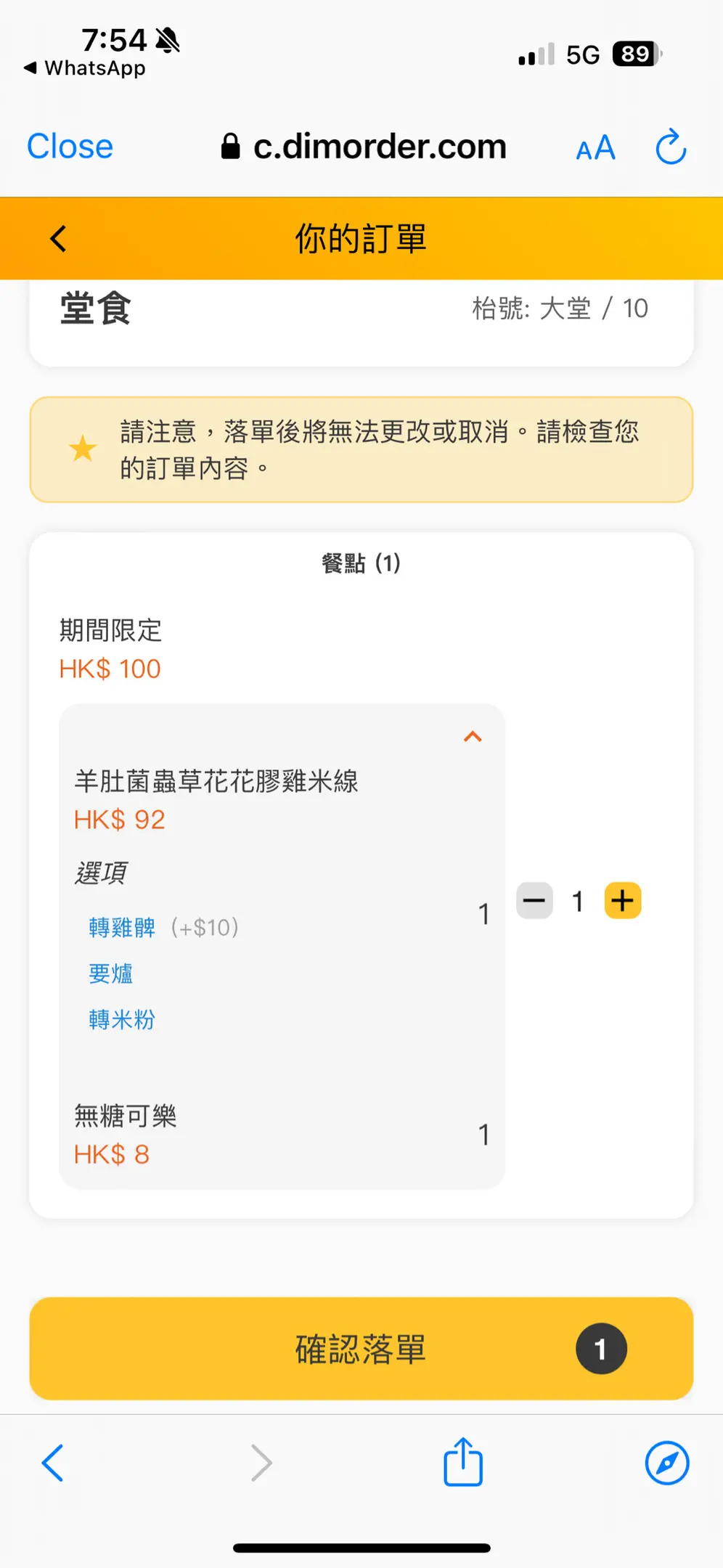Screen dimensions: 723x1568
Task: Return to WhatsApp from status bar
Action: (84, 68)
